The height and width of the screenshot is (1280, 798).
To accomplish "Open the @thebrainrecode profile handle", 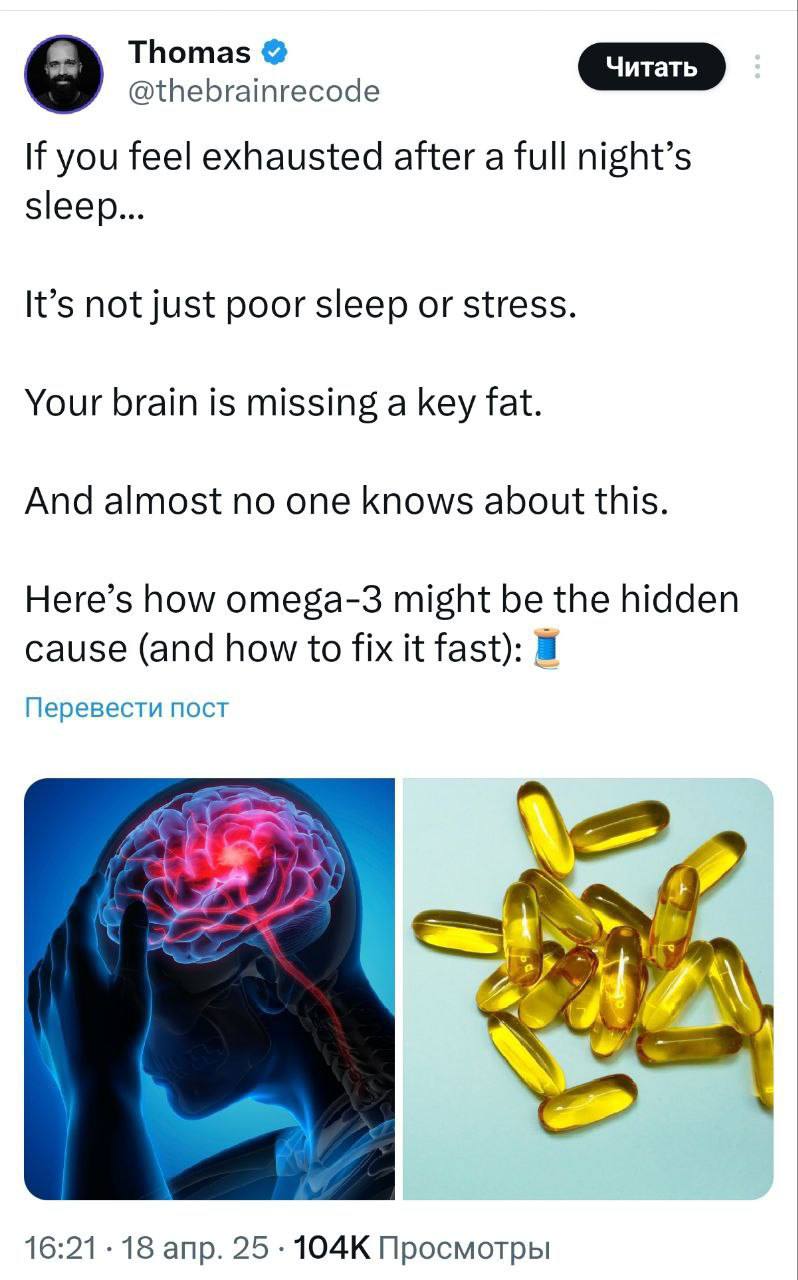I will click(x=254, y=92).
